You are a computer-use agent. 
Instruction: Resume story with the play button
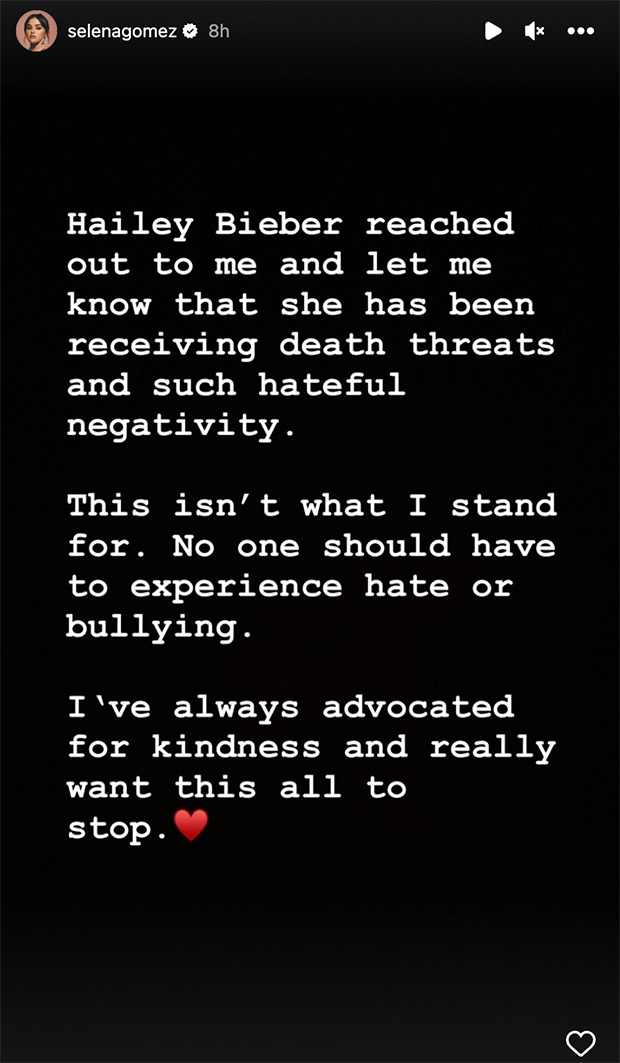coord(493,31)
